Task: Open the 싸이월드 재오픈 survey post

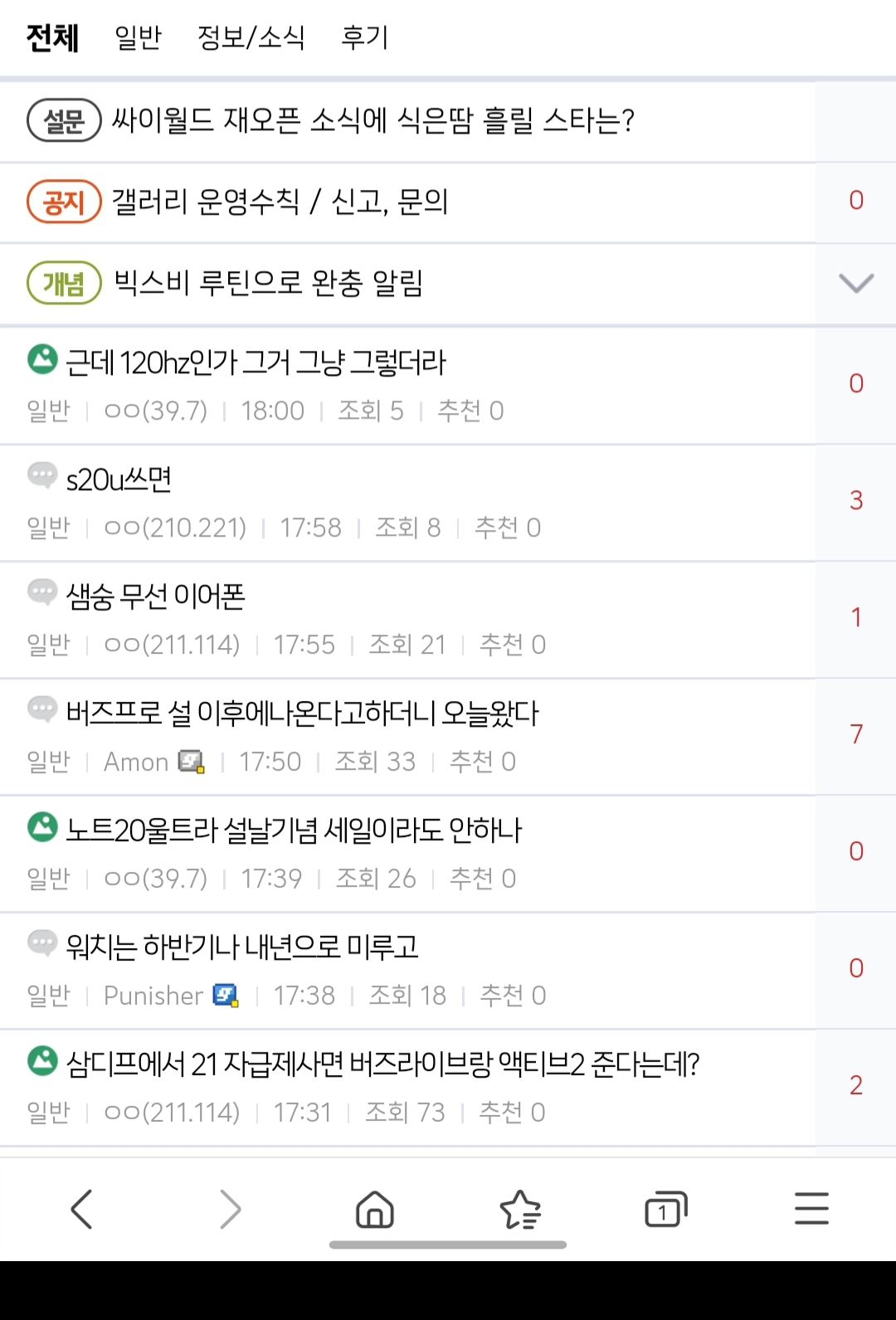Action: [373, 121]
